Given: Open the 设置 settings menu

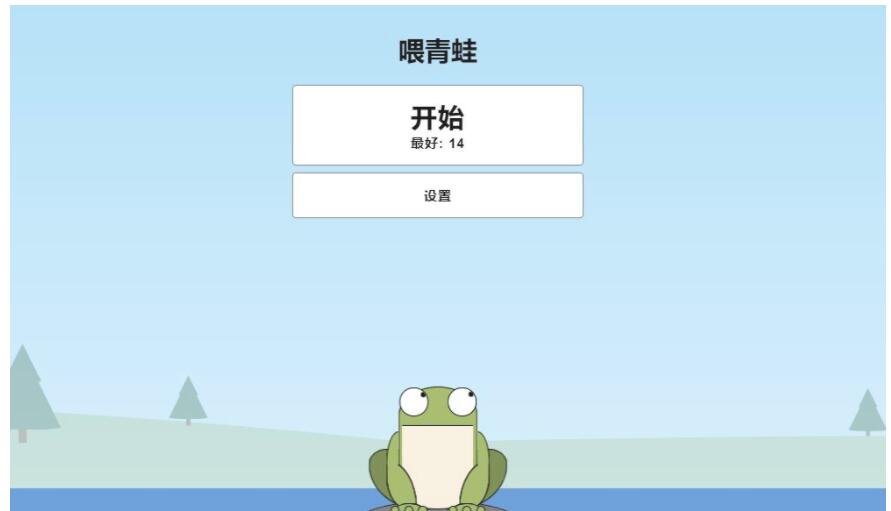Looking at the screenshot, I should pyautogui.click(x=437, y=196).
